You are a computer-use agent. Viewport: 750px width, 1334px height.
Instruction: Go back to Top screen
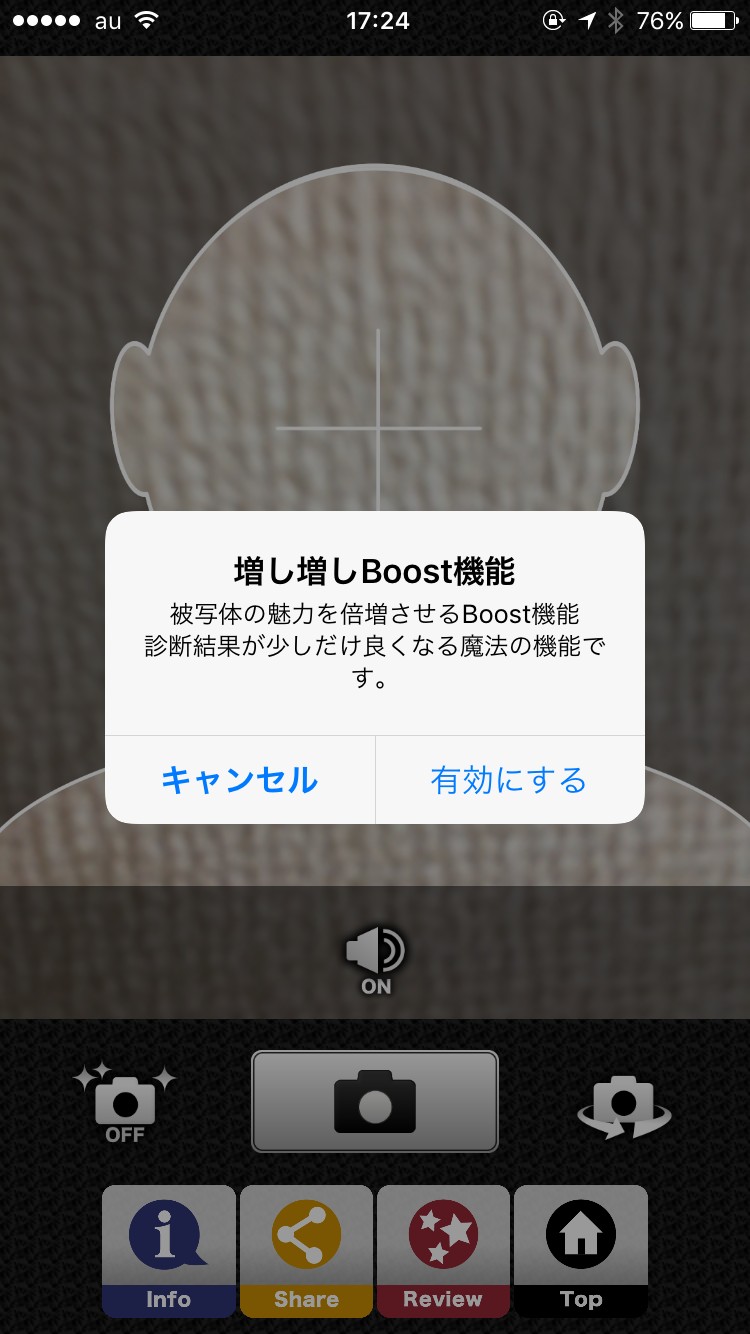coord(581,1251)
